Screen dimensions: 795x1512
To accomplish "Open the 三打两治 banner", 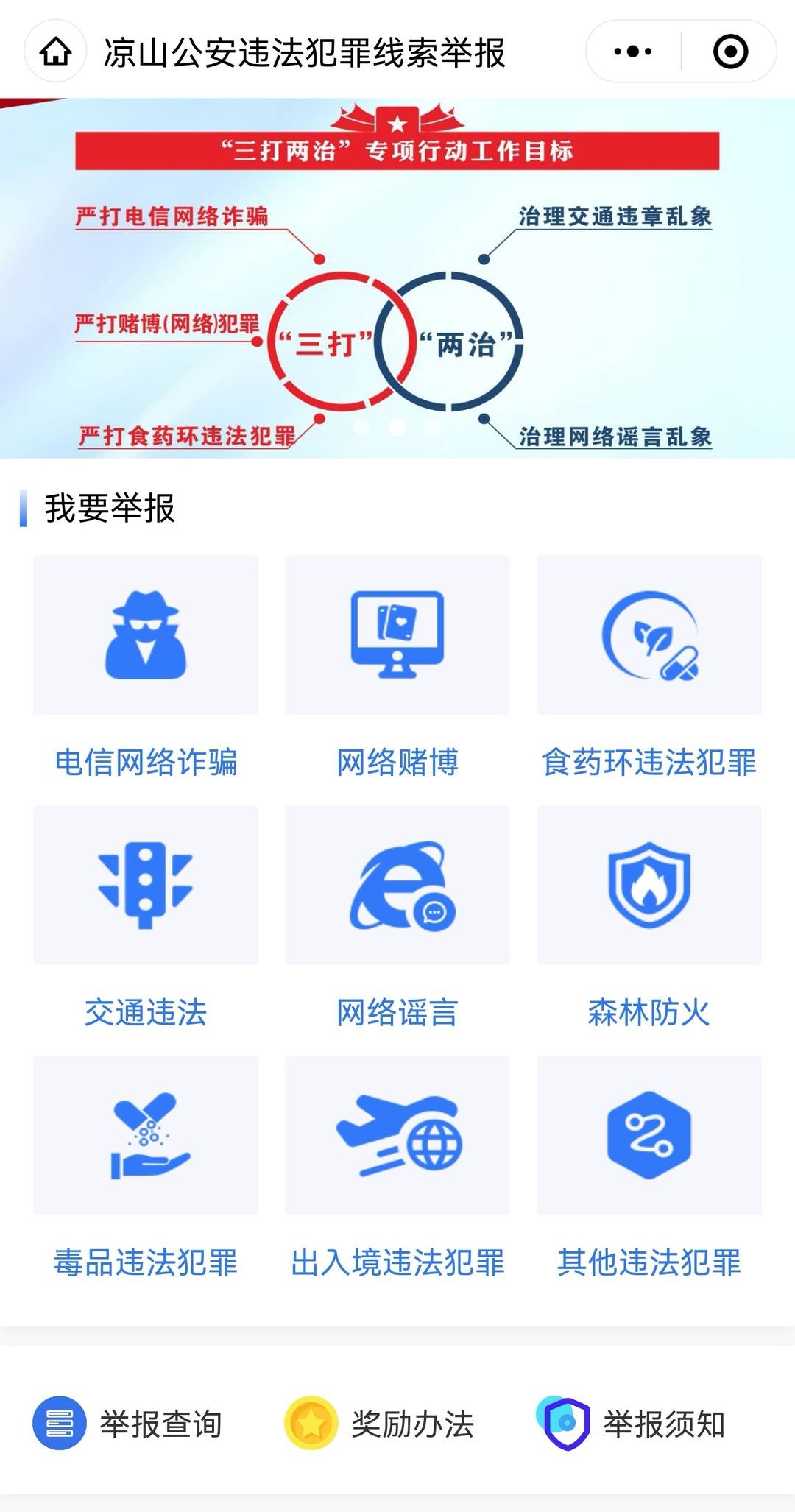I will 397,280.
